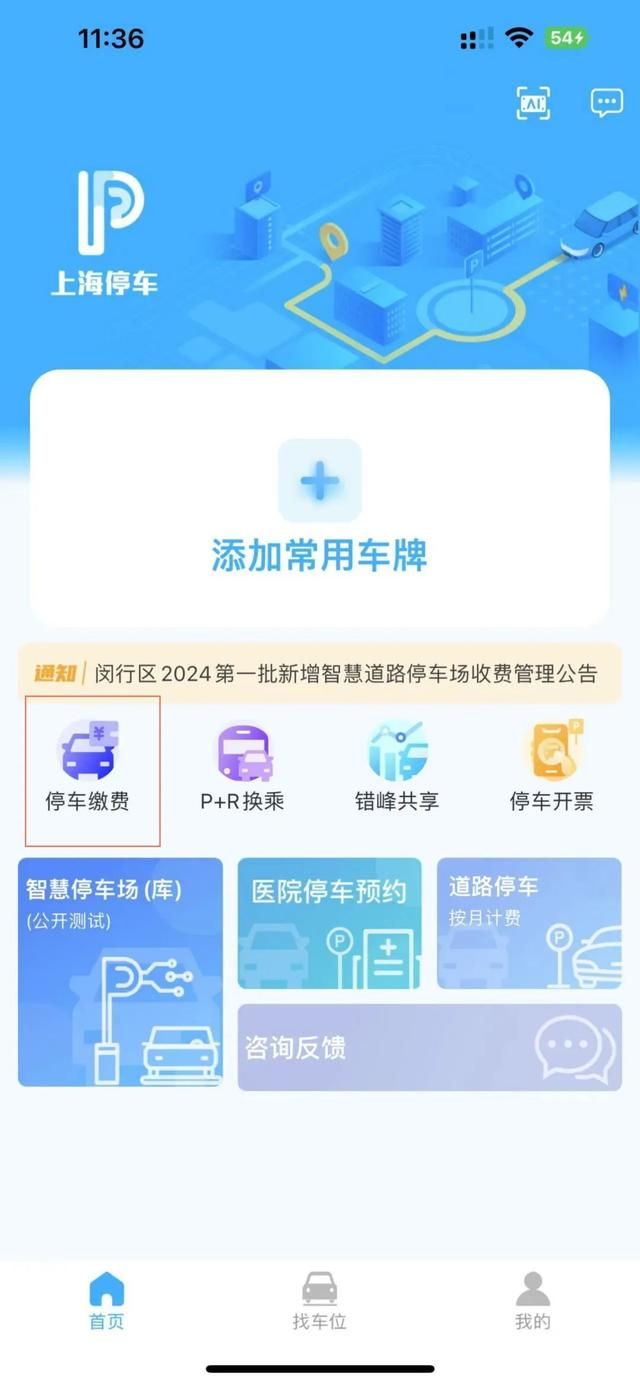Open the messages chat bubble icon
This screenshot has height=1384, width=640.
[x=606, y=103]
